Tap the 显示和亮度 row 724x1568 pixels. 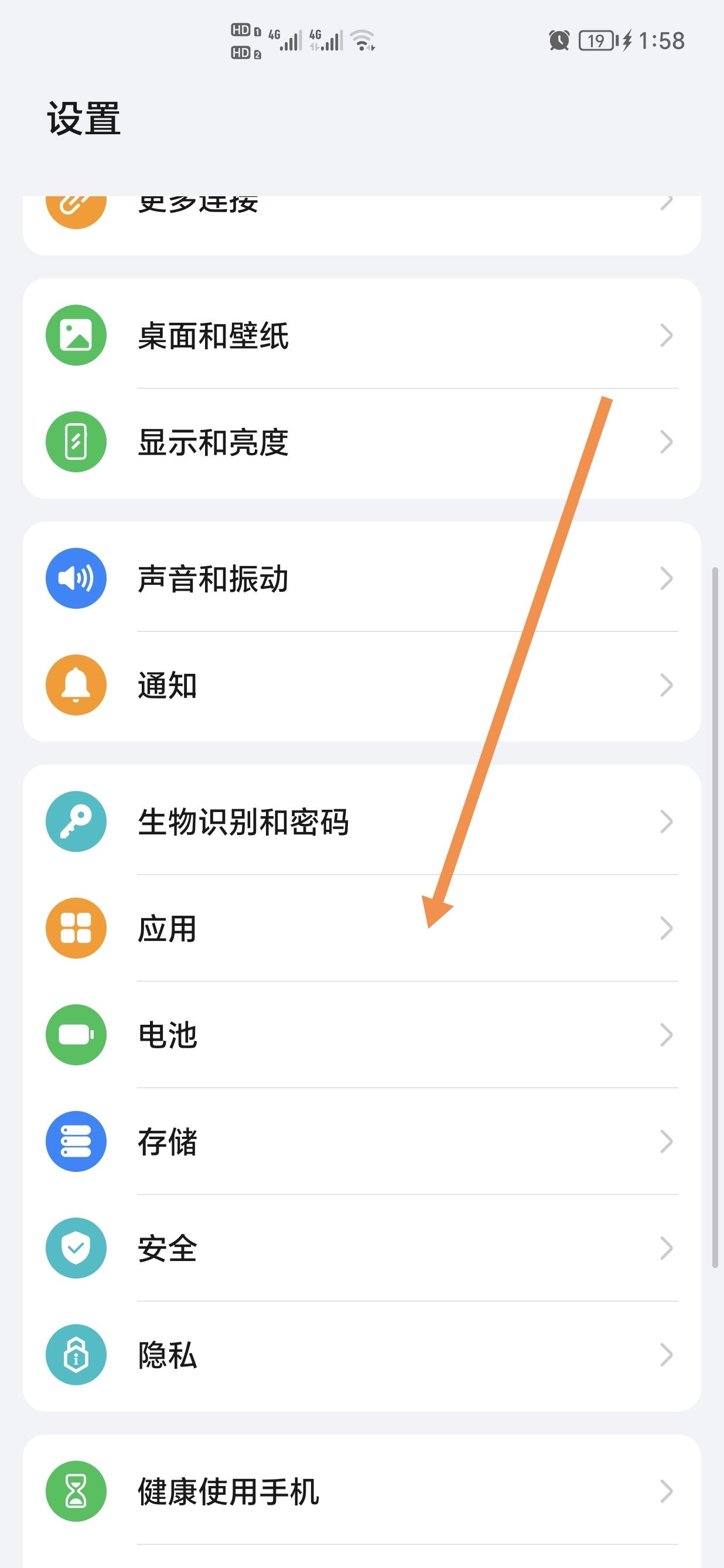coord(362,441)
